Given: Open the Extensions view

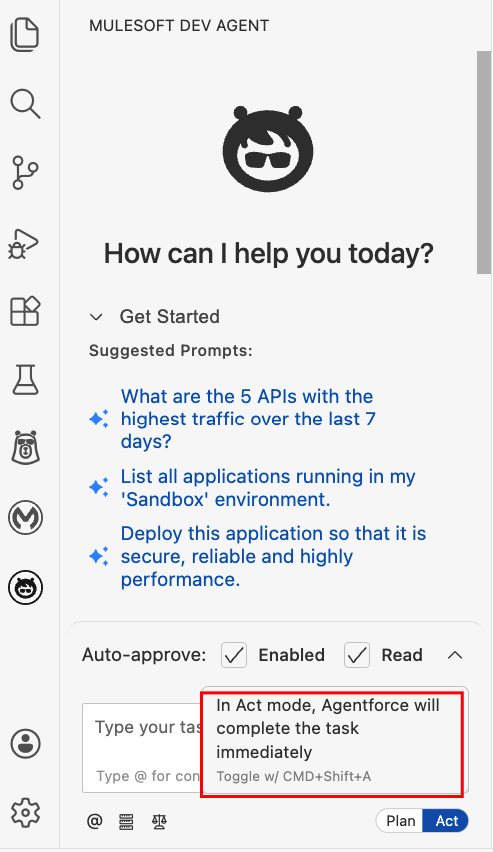Looking at the screenshot, I should (x=25, y=311).
